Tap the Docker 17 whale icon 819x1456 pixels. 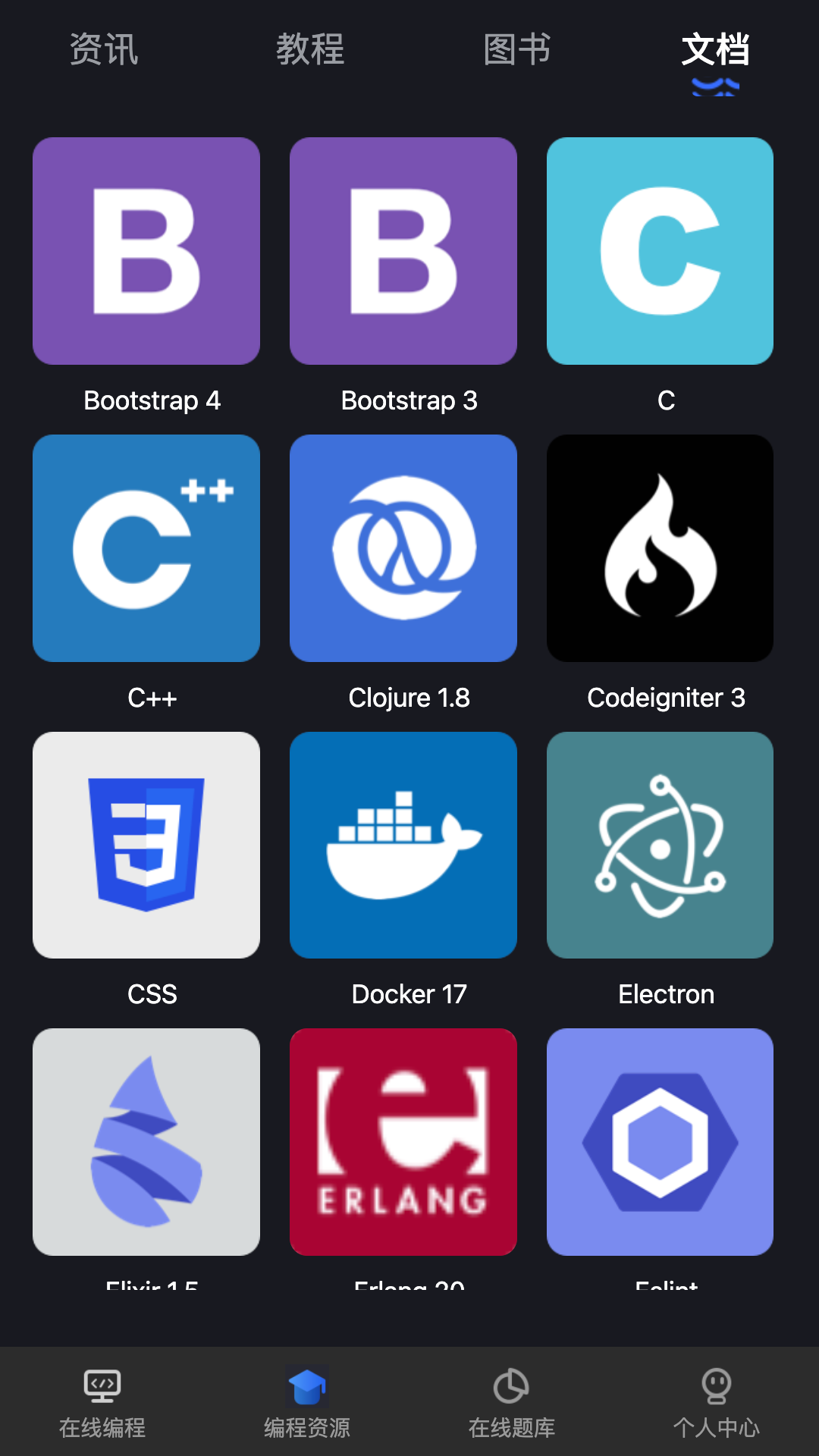[403, 844]
